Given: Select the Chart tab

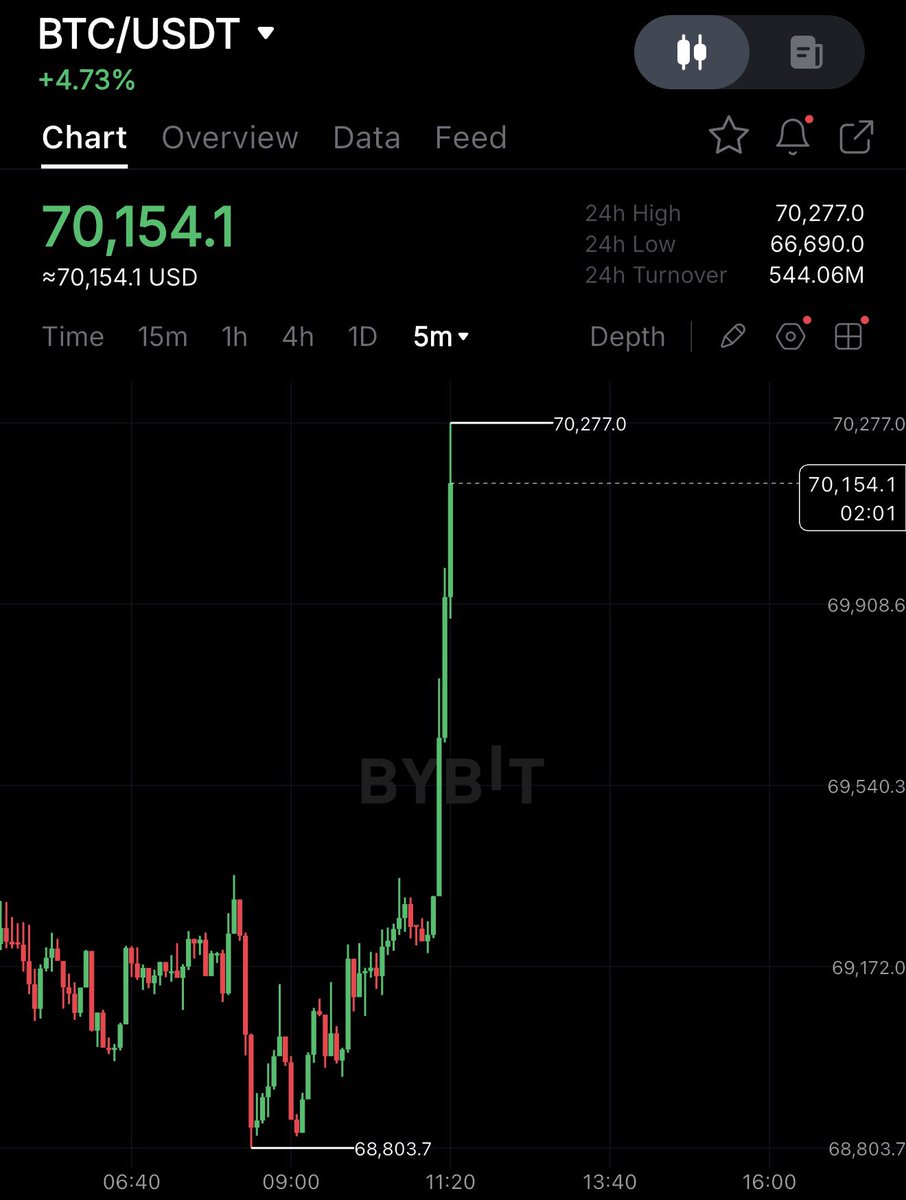Looking at the screenshot, I should pyautogui.click(x=84, y=138).
